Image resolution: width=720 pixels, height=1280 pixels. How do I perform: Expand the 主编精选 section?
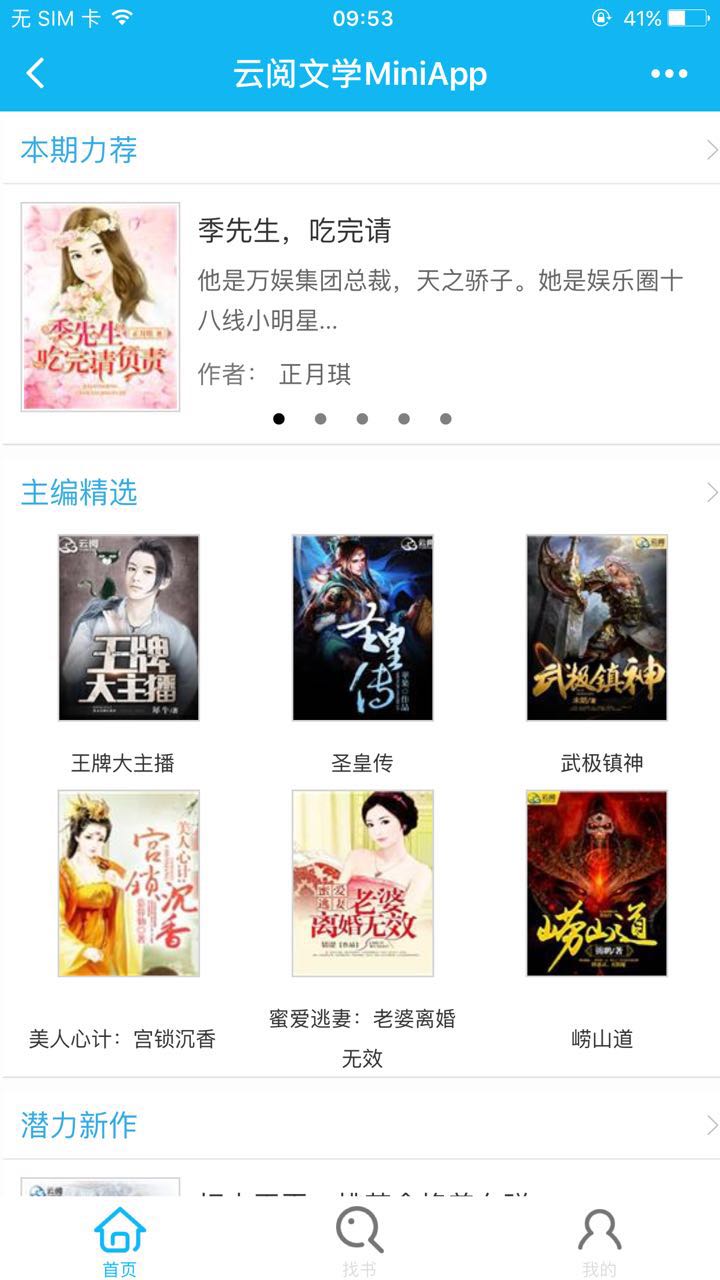point(711,492)
